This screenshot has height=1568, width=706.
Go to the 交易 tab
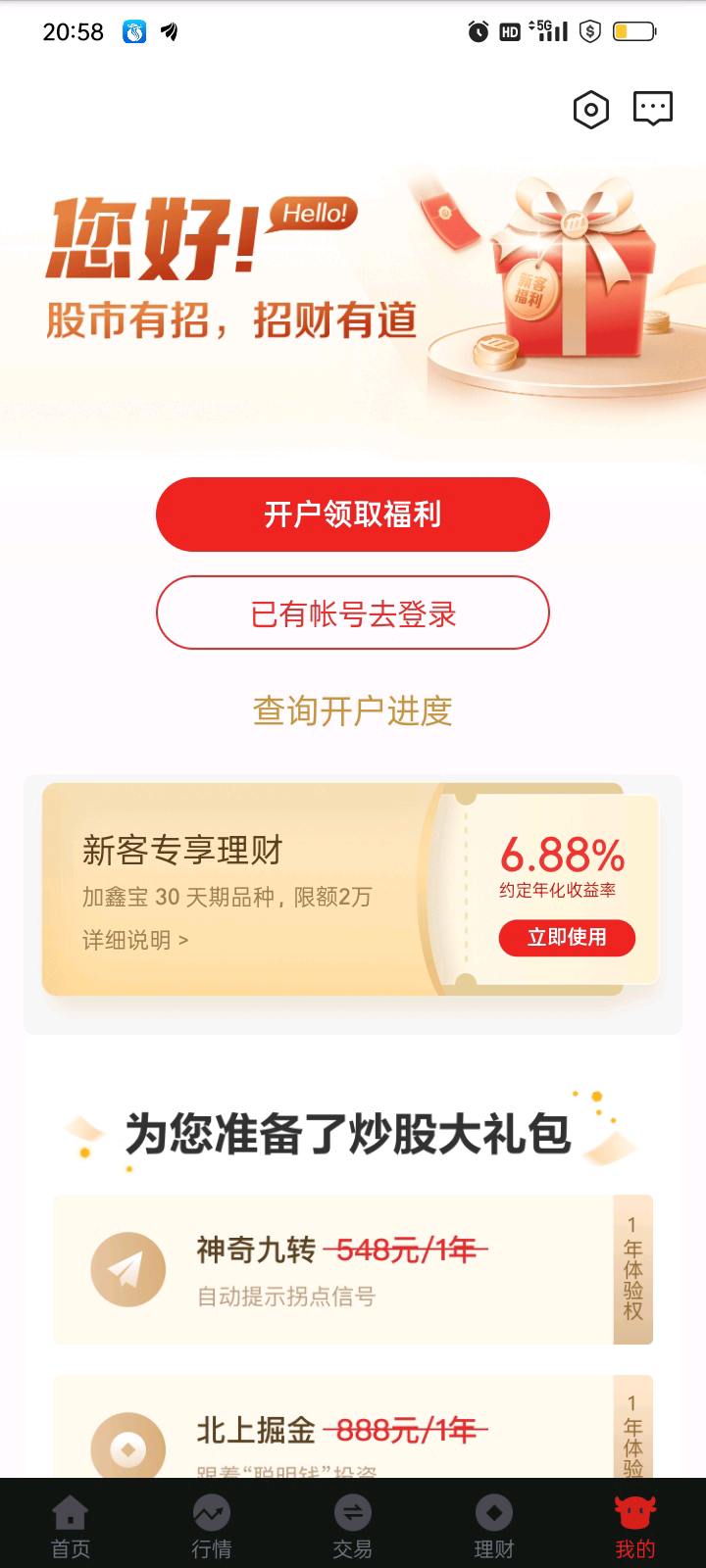(352, 1526)
